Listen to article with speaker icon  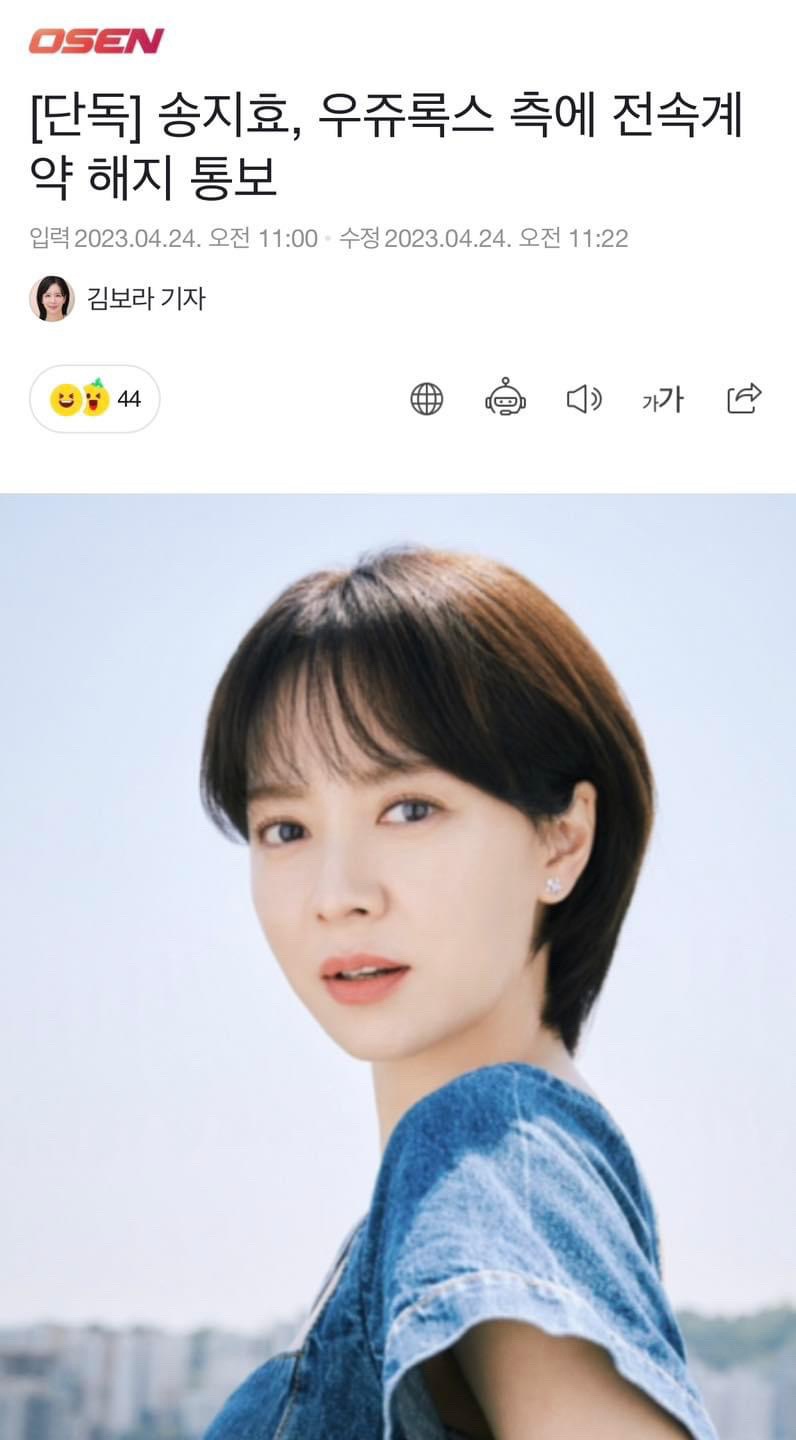tap(584, 399)
